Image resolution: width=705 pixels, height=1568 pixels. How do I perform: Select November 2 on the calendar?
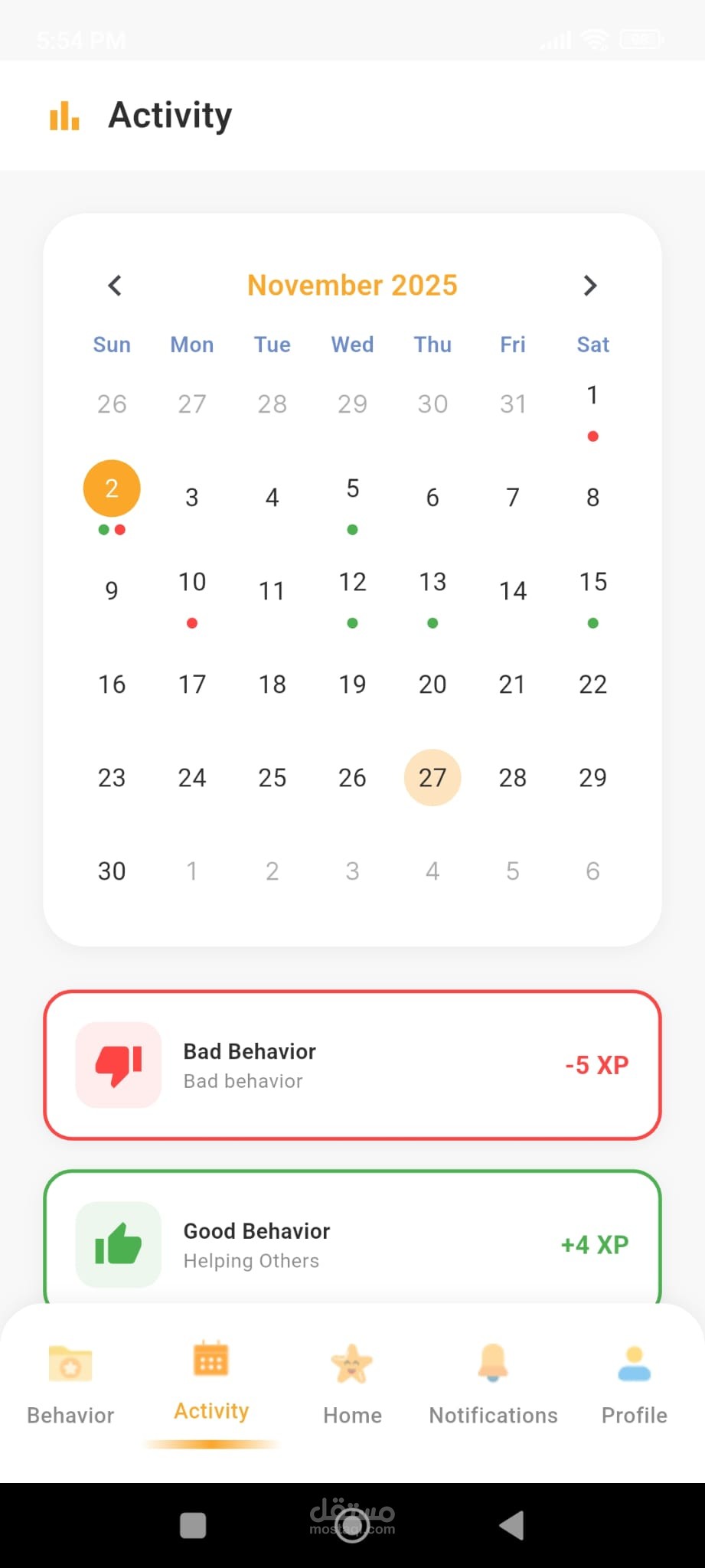[112, 488]
